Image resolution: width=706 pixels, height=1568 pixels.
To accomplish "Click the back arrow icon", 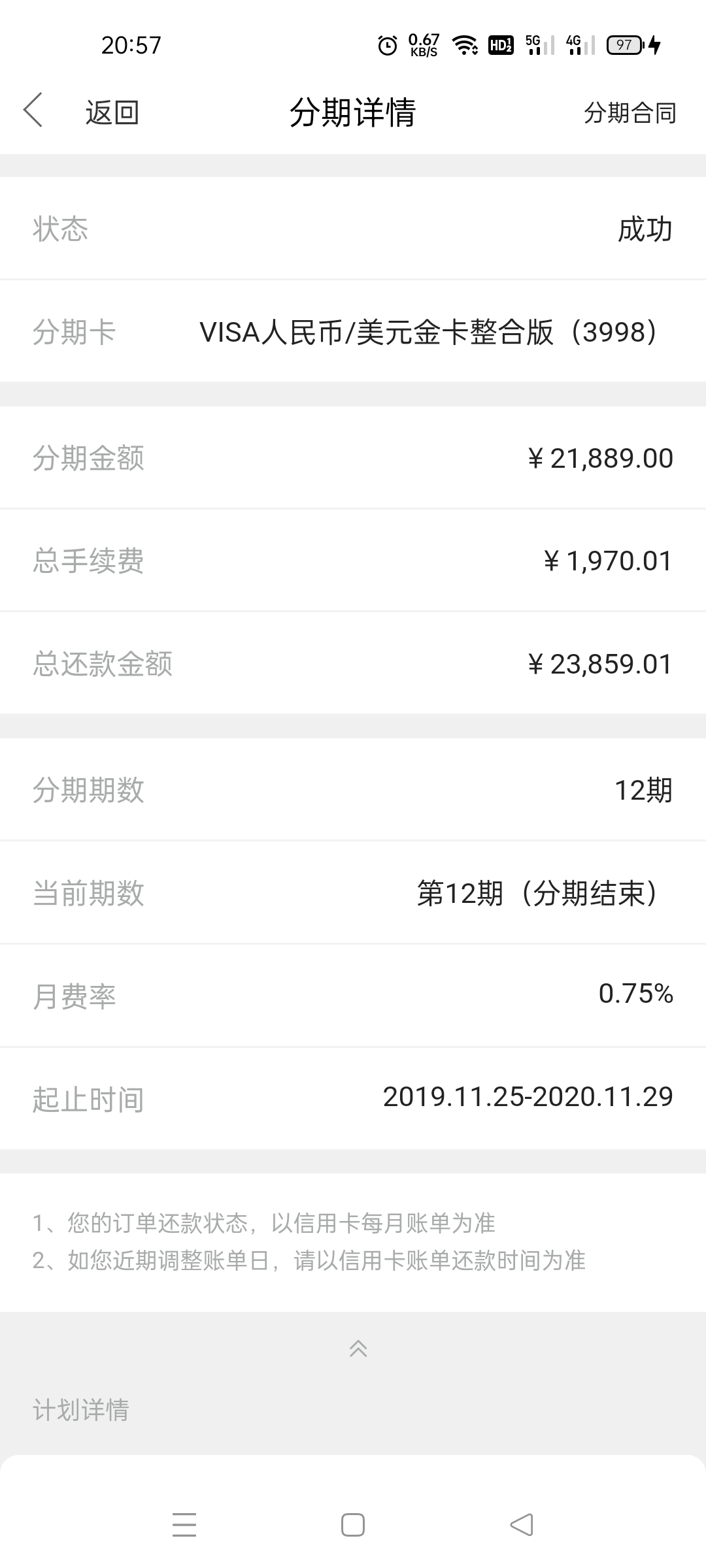I will [33, 111].
